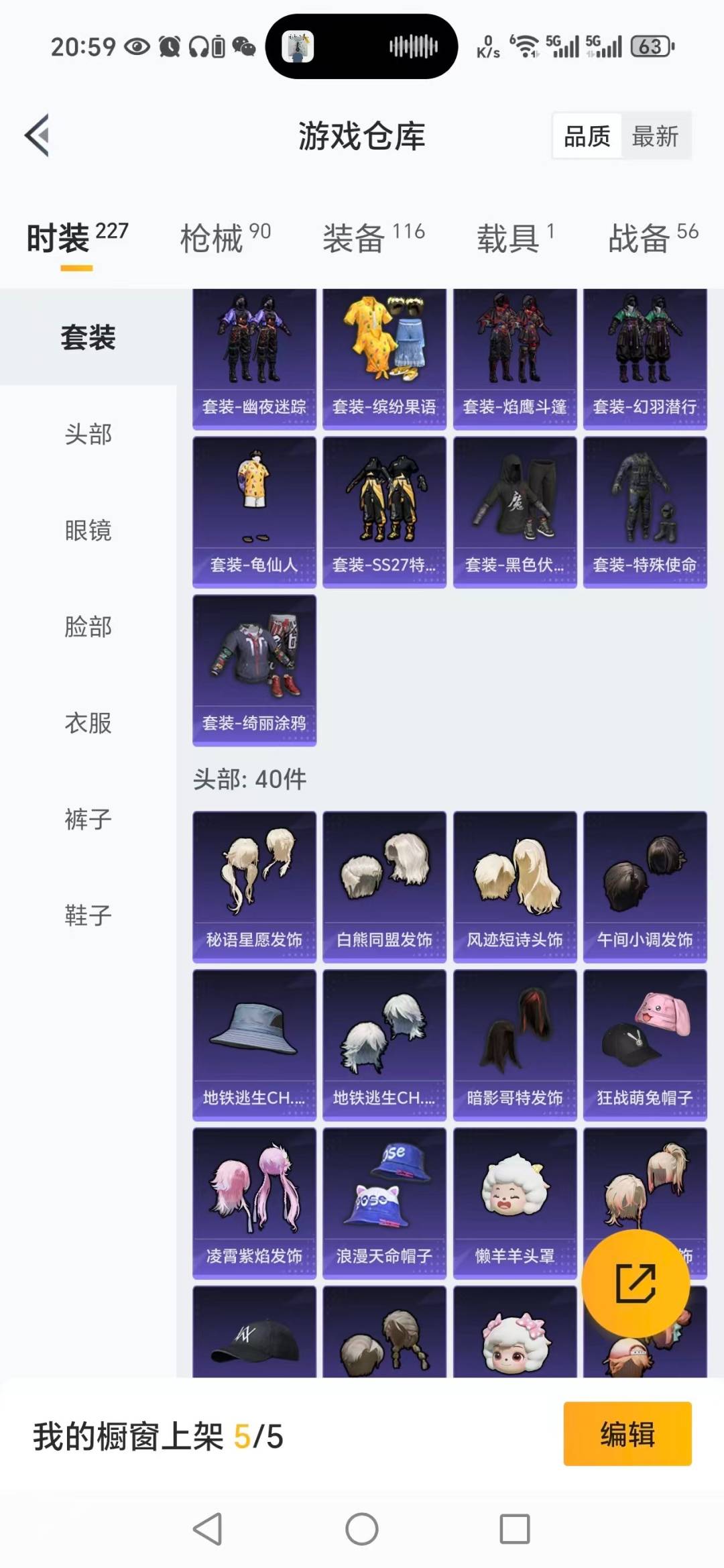Select 眼镜 in the left sidebar
Screen dimensions: 724x1568
pos(87,530)
